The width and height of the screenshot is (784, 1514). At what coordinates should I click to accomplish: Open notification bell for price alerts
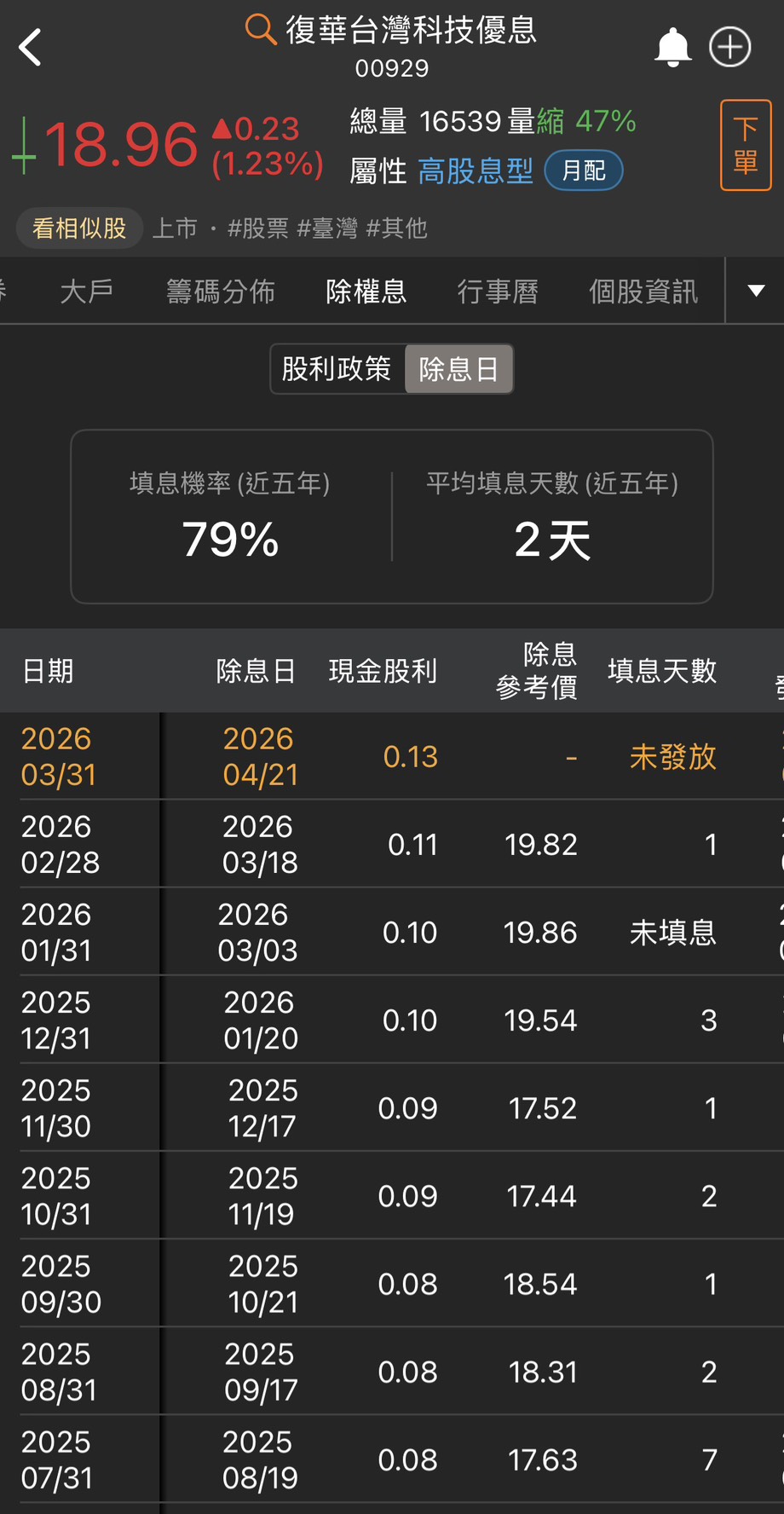pyautogui.click(x=672, y=45)
